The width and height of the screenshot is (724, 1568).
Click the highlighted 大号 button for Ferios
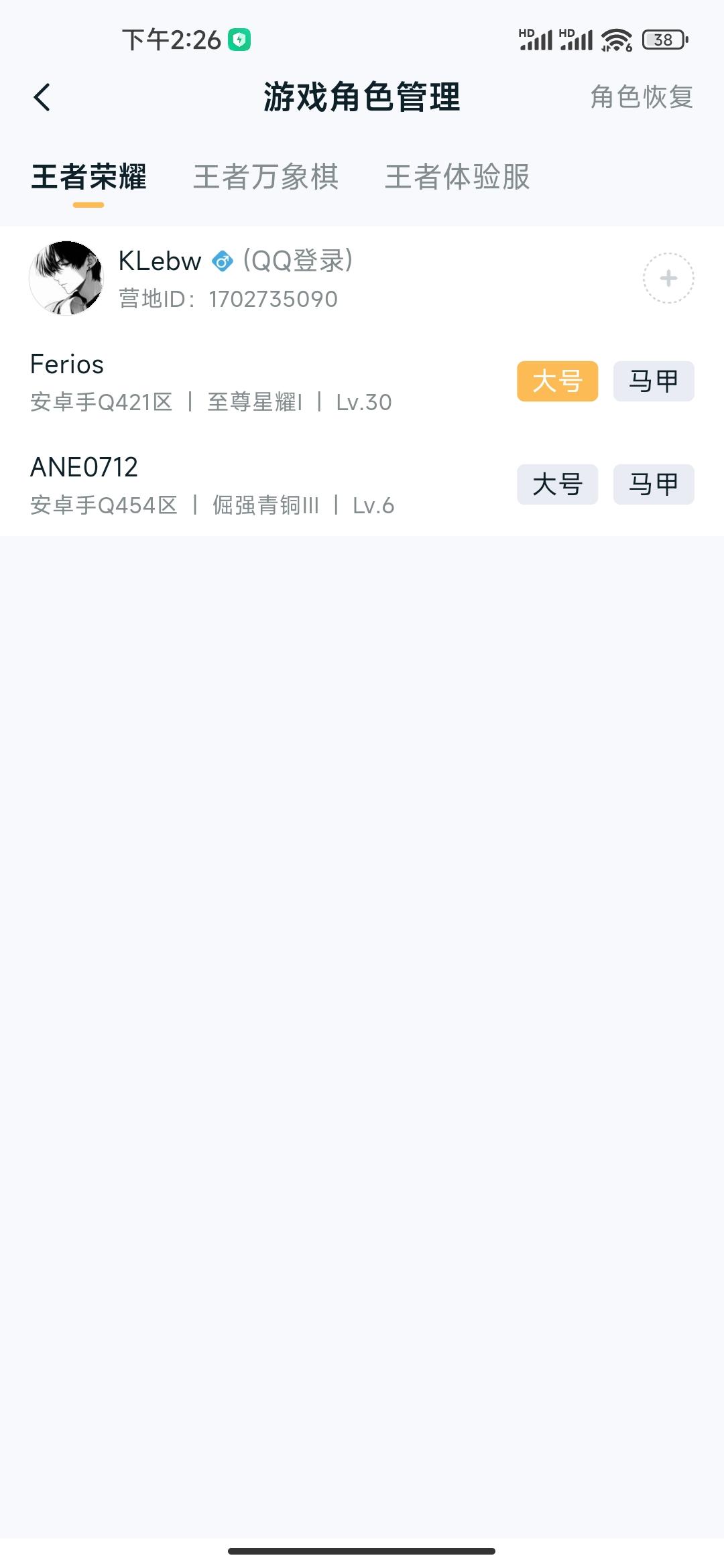tap(557, 380)
